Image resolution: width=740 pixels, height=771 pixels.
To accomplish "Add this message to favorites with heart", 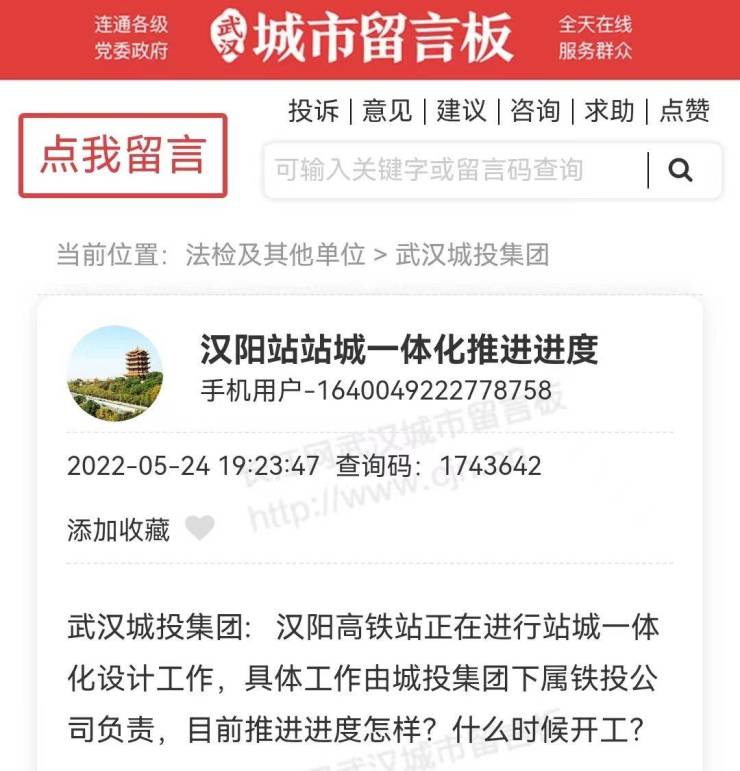I will [x=200, y=528].
